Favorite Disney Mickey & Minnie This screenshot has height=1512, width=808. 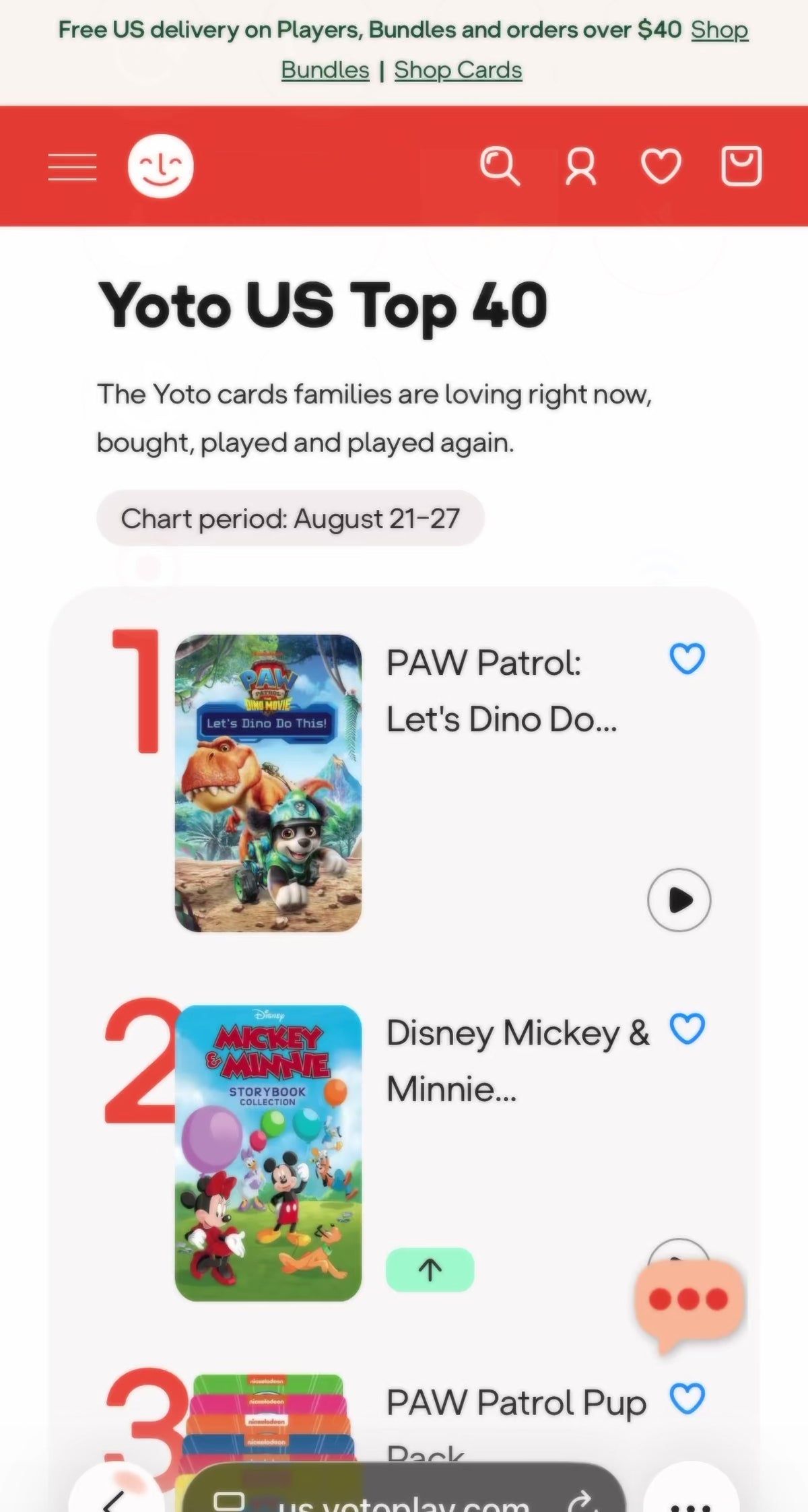(687, 1028)
